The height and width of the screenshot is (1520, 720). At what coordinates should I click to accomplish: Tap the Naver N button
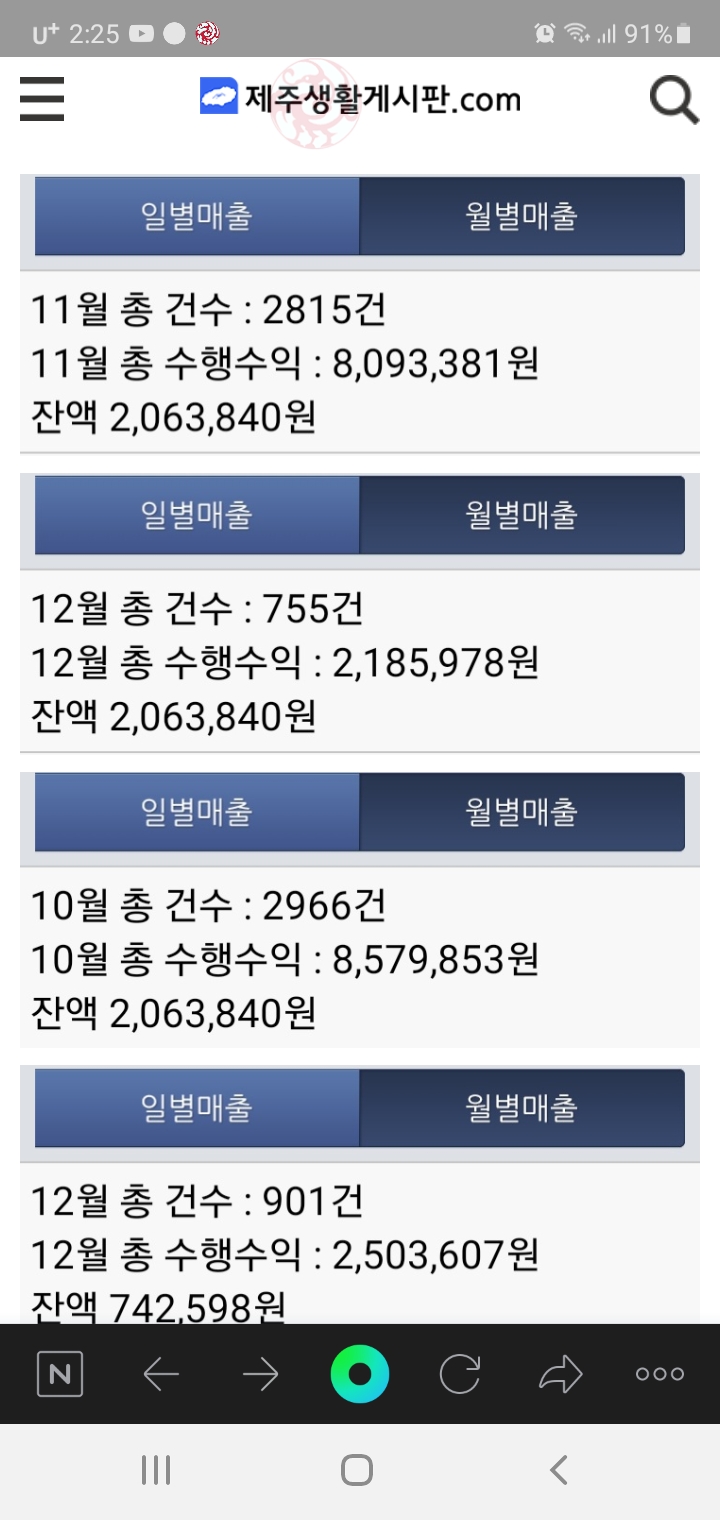click(x=60, y=1374)
